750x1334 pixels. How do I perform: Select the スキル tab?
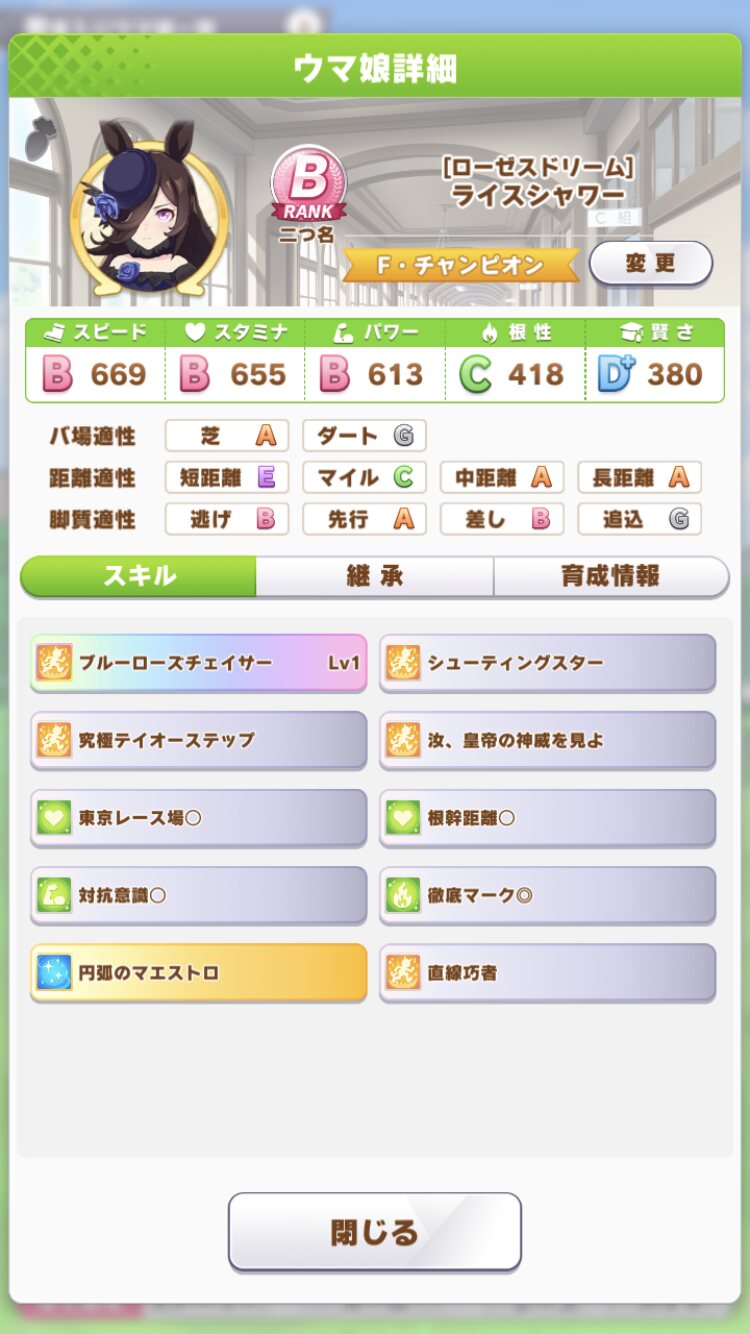[x=139, y=576]
